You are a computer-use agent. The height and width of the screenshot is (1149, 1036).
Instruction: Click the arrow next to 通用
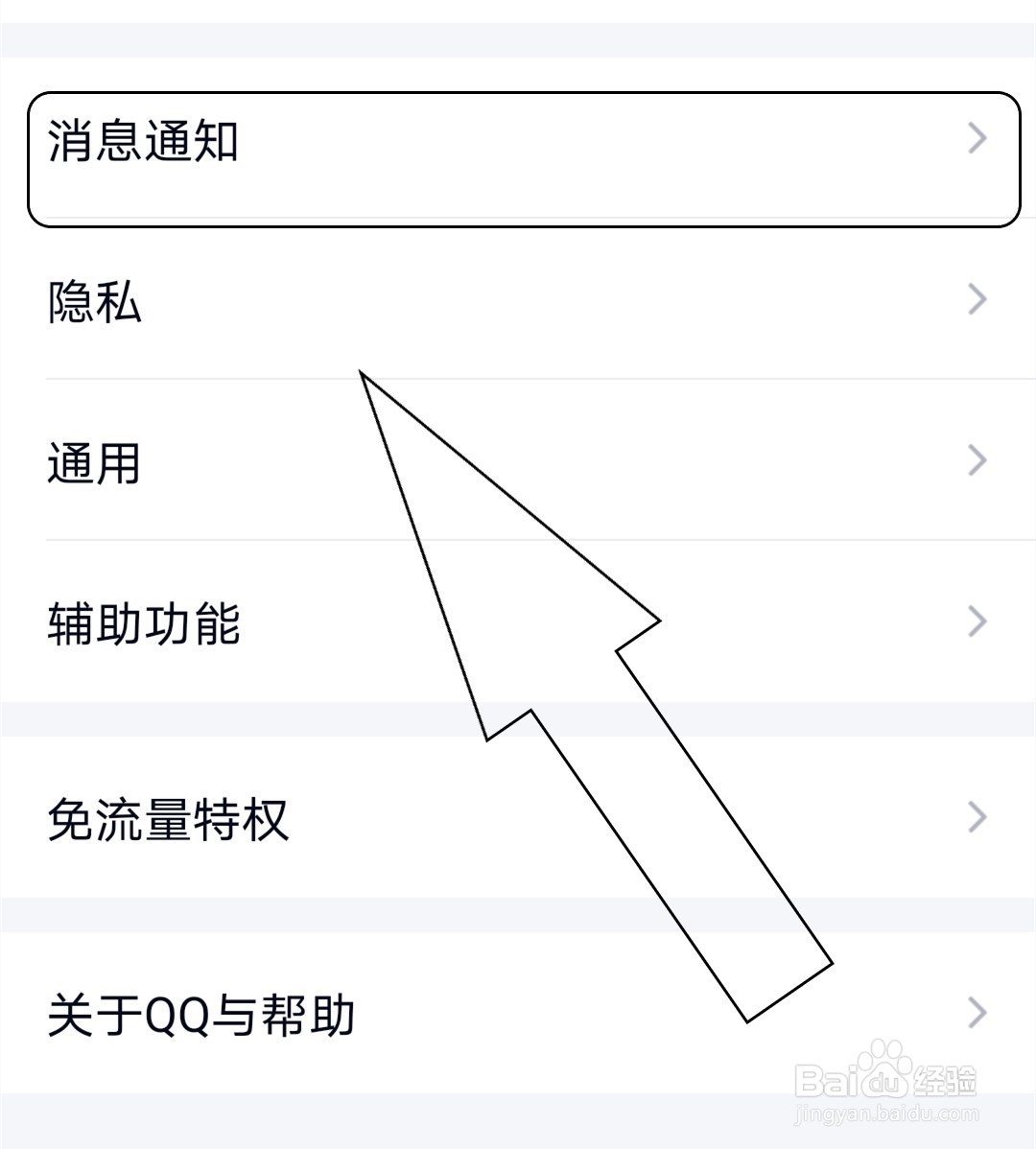tap(975, 458)
